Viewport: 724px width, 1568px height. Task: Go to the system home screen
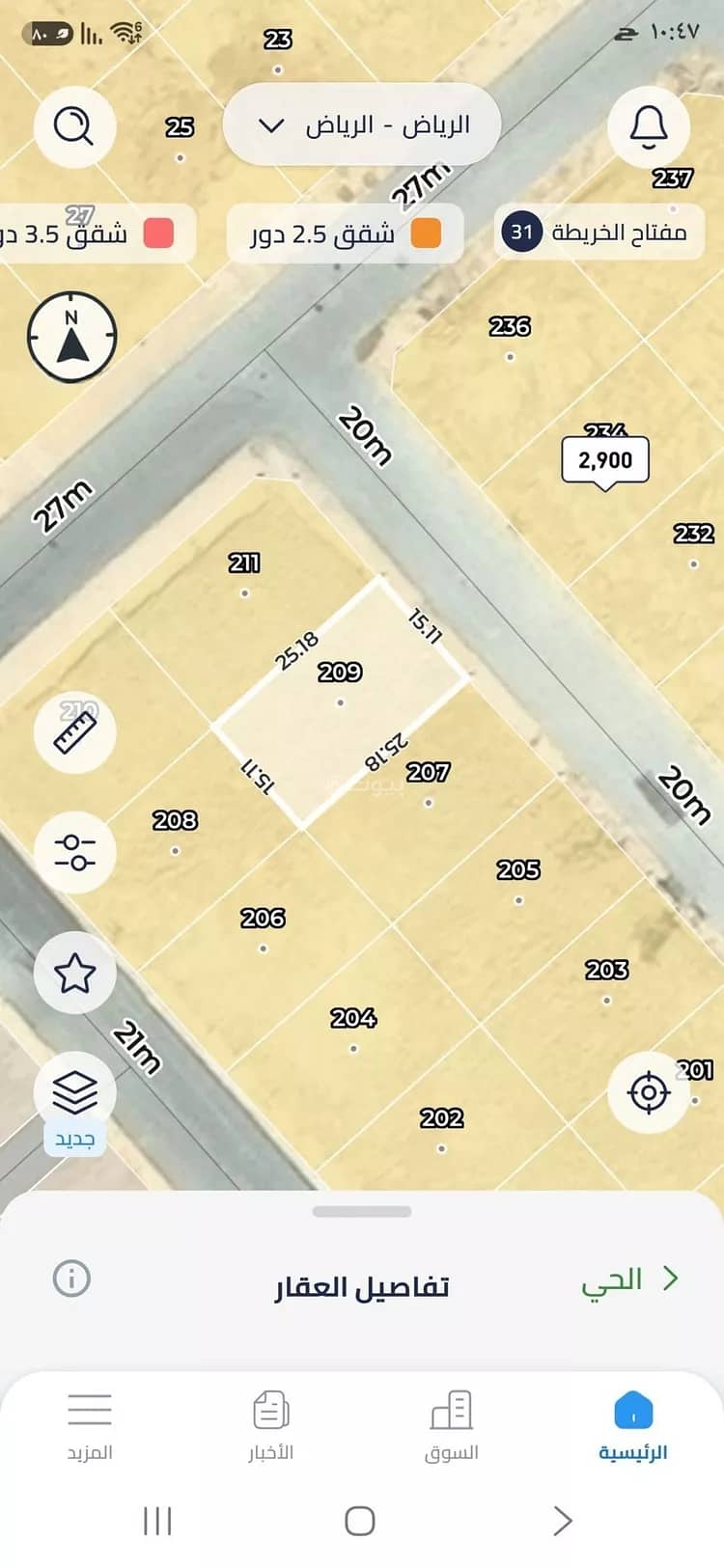tap(360, 1522)
